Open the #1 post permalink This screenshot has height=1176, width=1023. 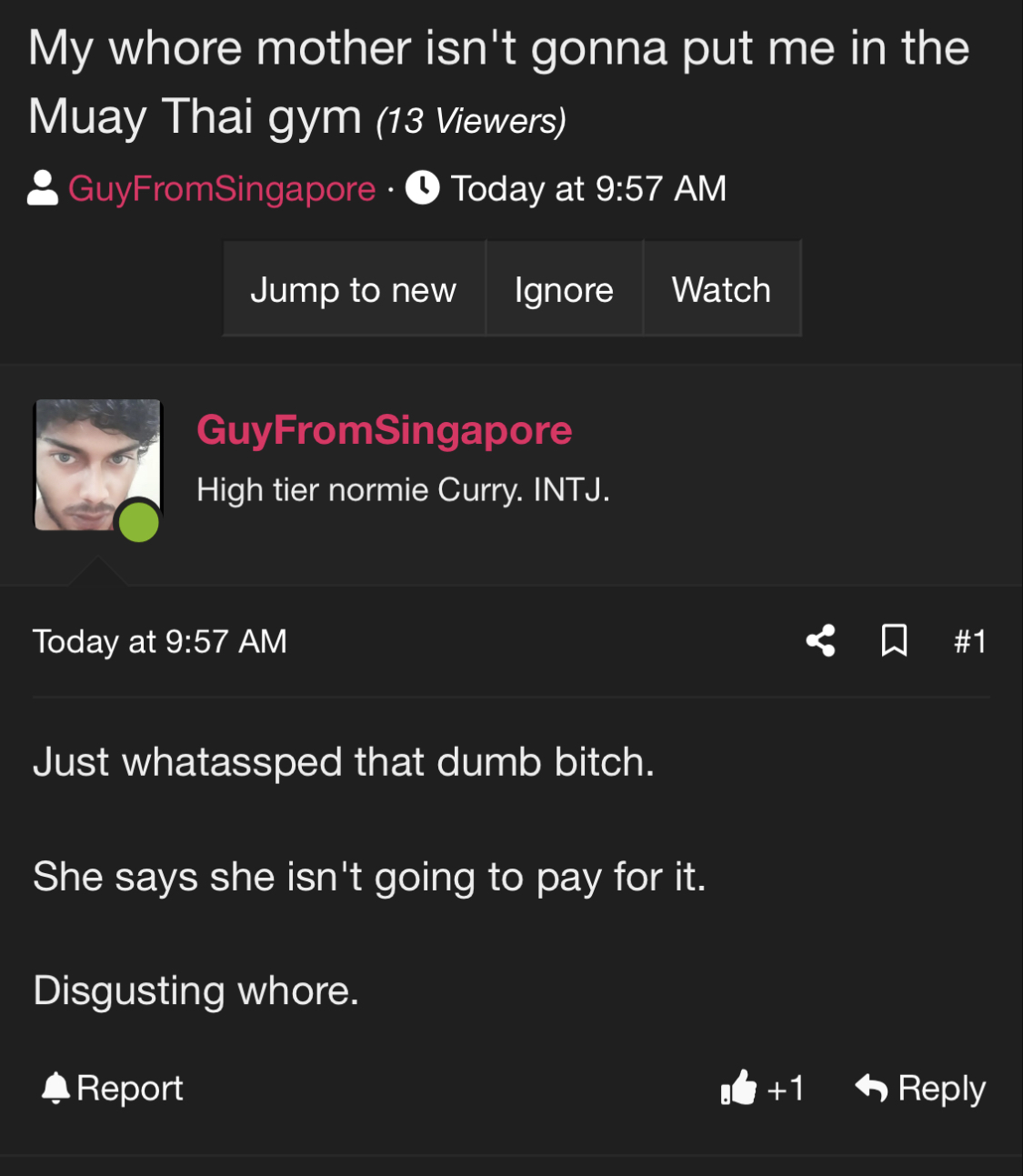[x=969, y=642]
